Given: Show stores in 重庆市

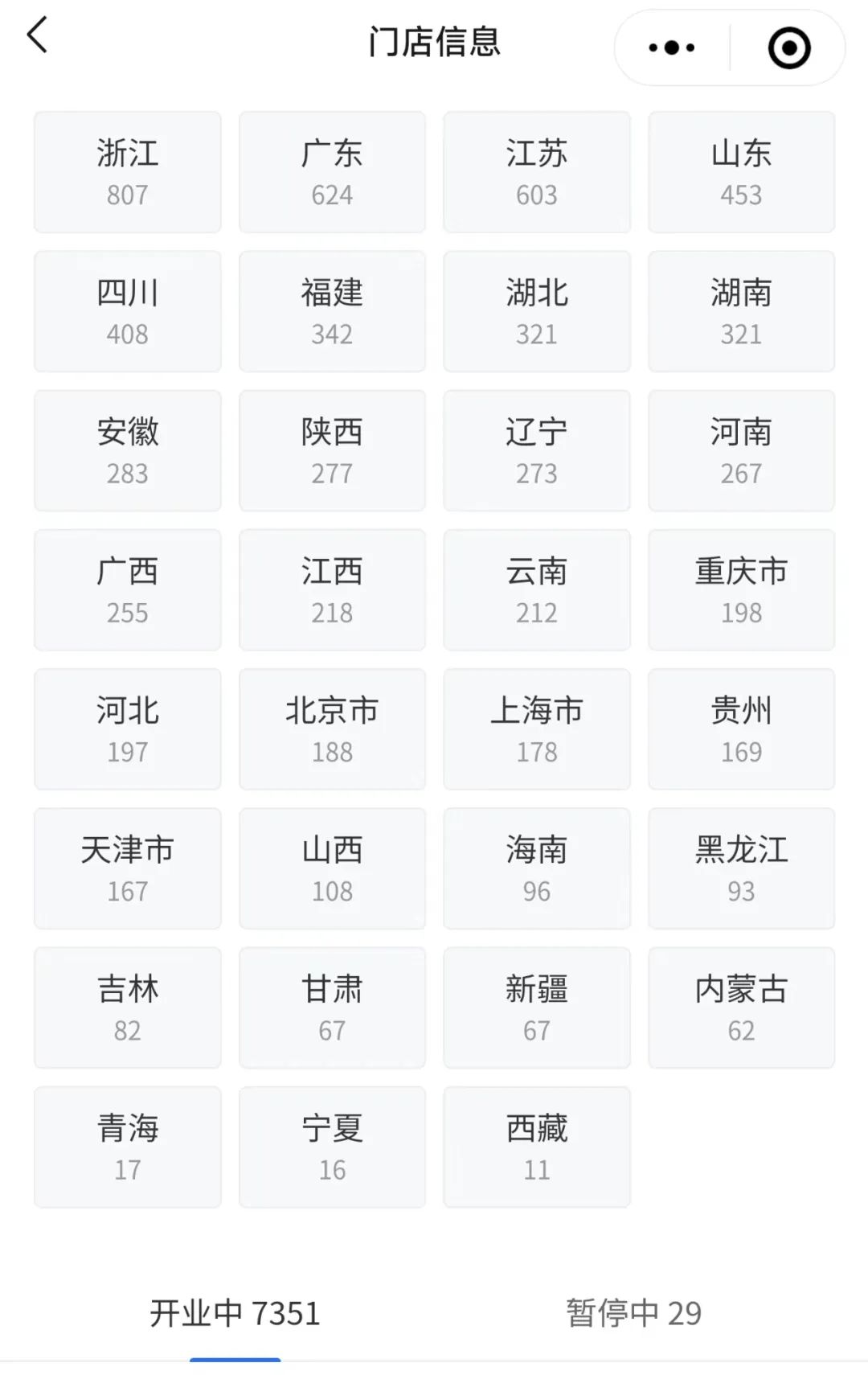Looking at the screenshot, I should 741,589.
